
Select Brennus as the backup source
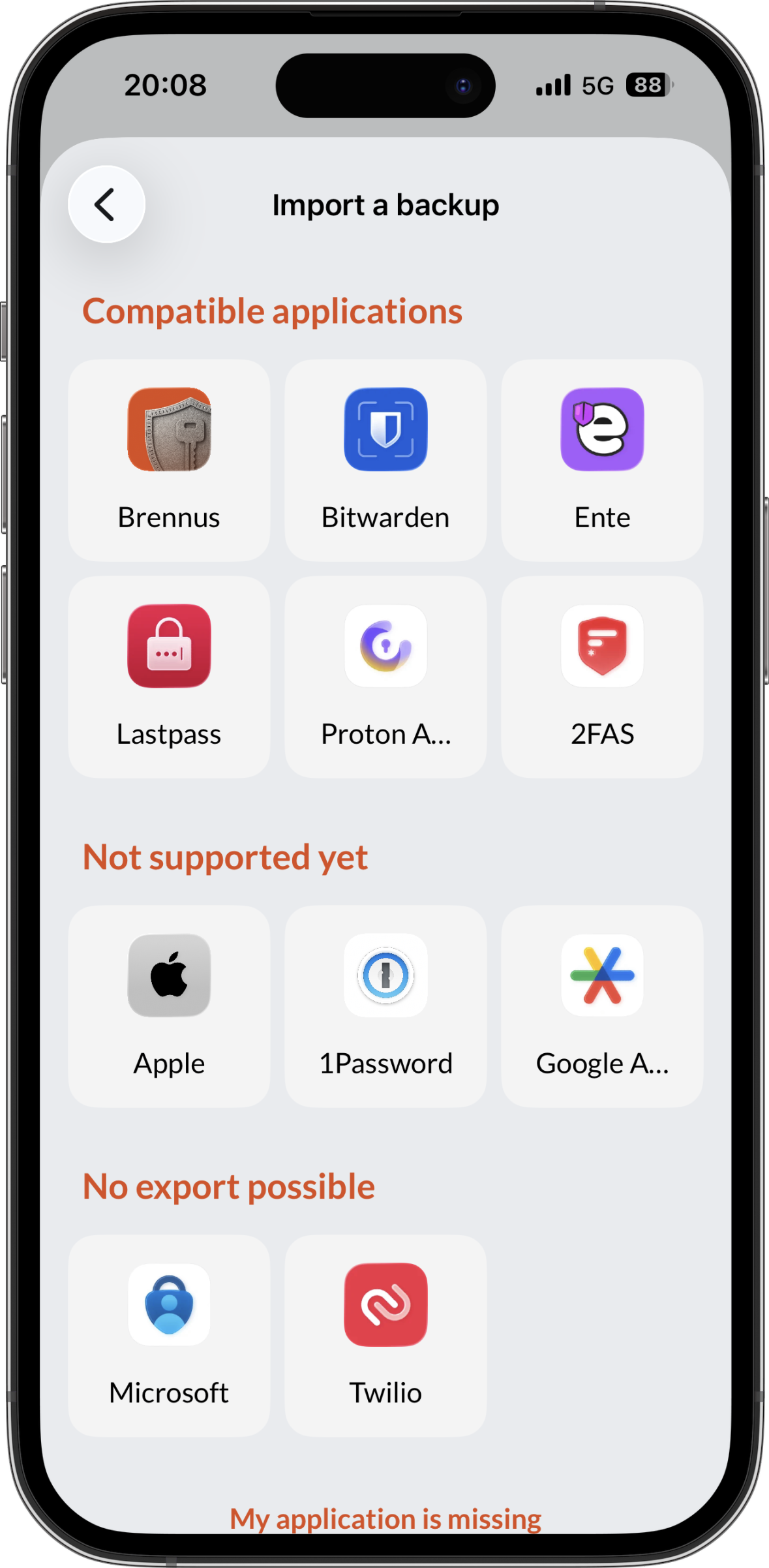[169, 460]
